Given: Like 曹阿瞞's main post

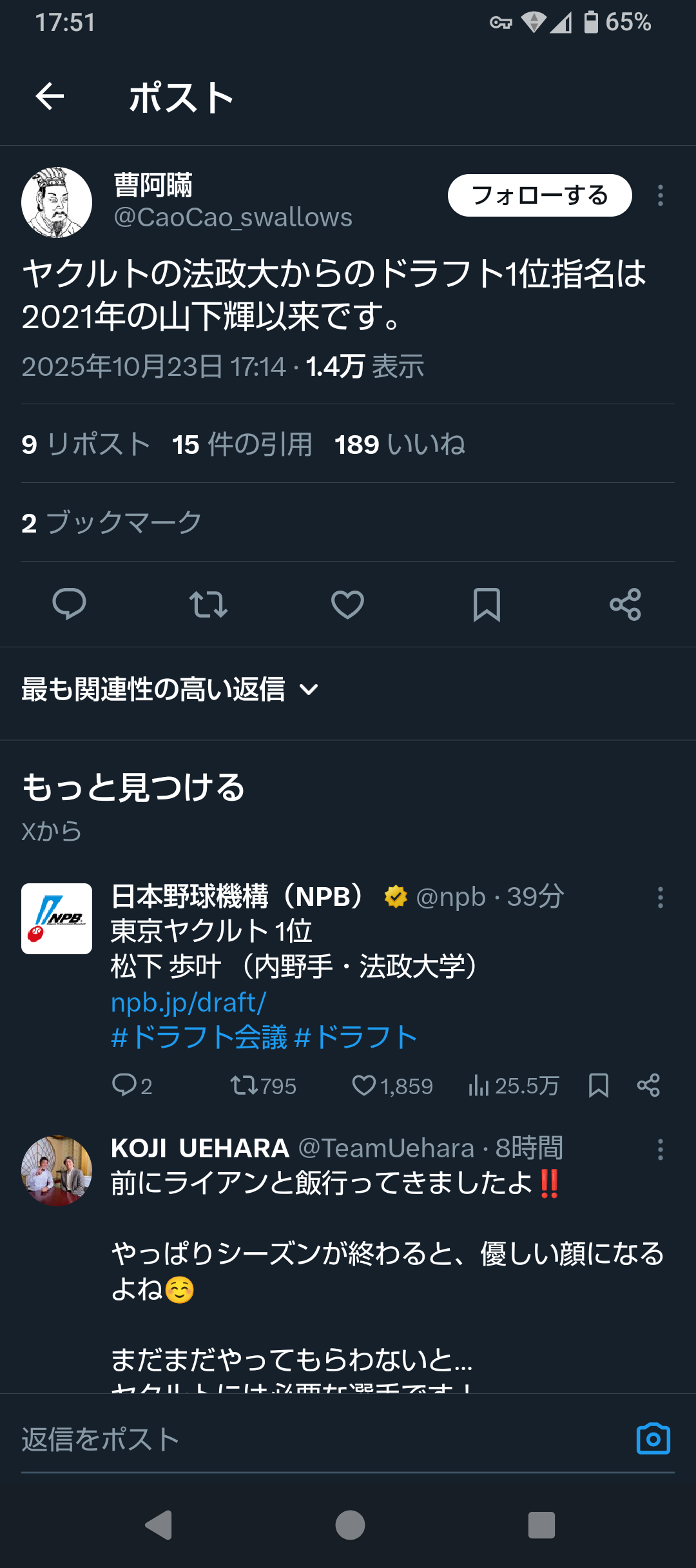Looking at the screenshot, I should 347,604.
